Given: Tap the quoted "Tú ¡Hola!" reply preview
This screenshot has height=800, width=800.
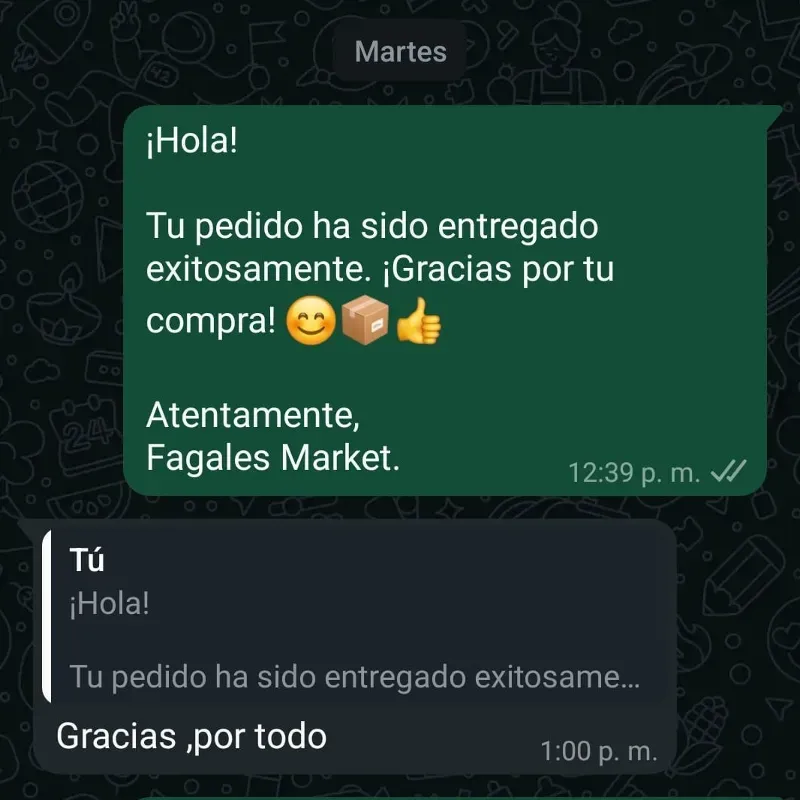Looking at the screenshot, I should pyautogui.click(x=355, y=618).
